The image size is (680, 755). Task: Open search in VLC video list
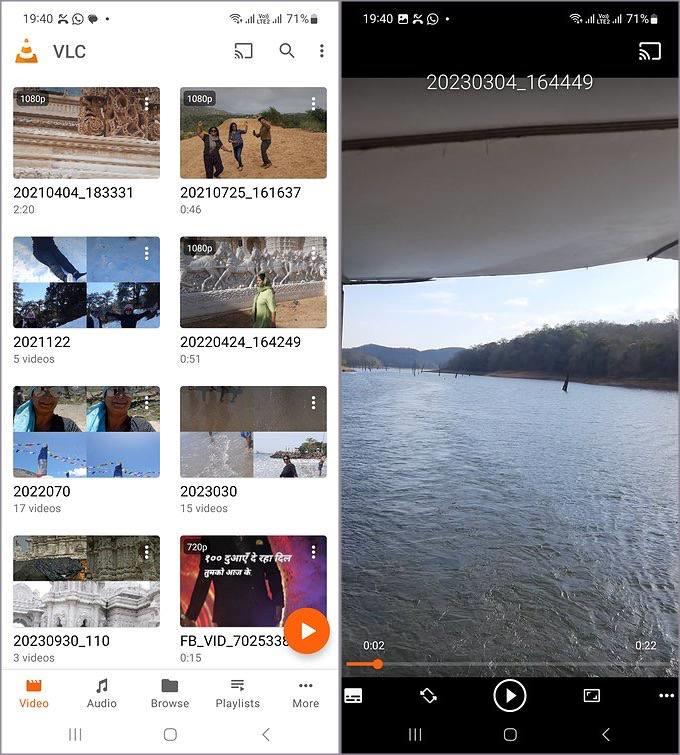pos(287,51)
